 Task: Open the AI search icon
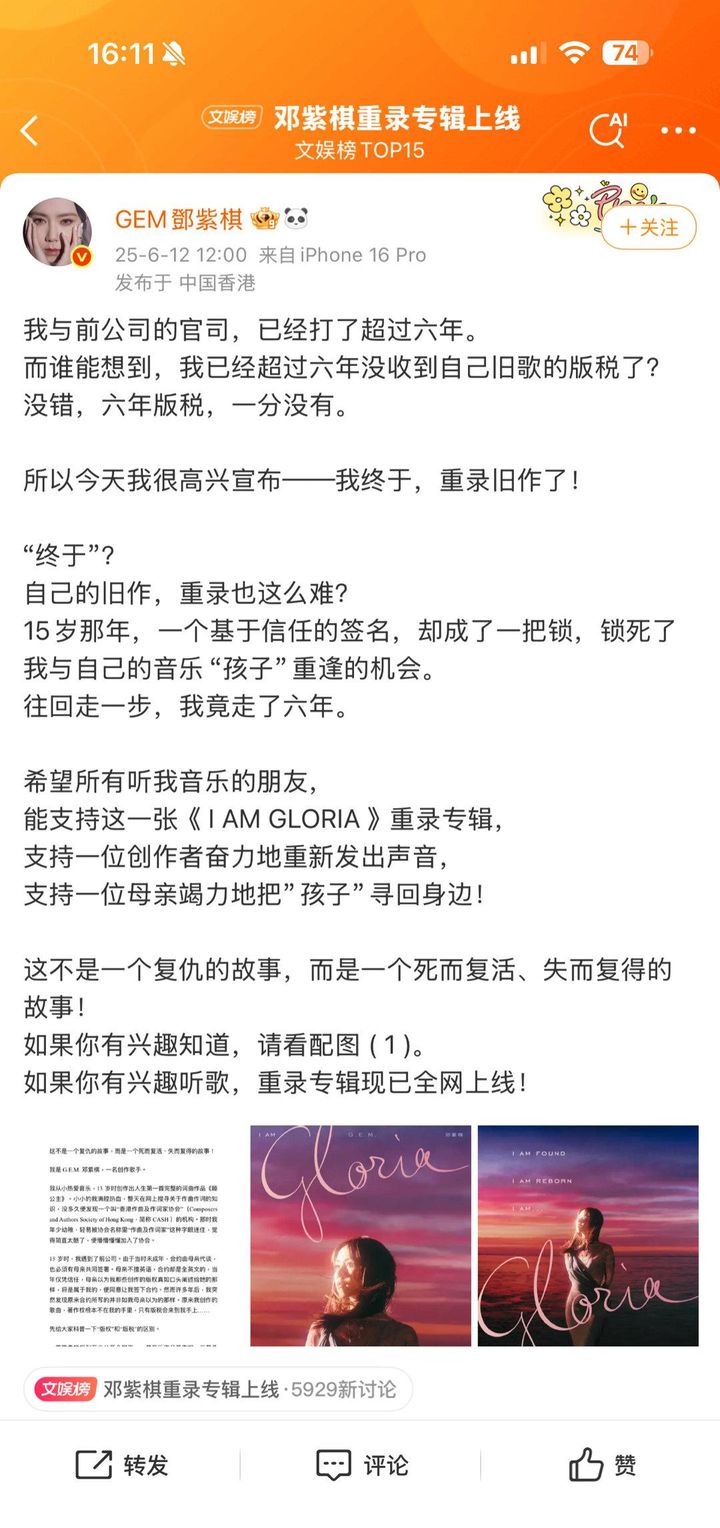pos(607,130)
